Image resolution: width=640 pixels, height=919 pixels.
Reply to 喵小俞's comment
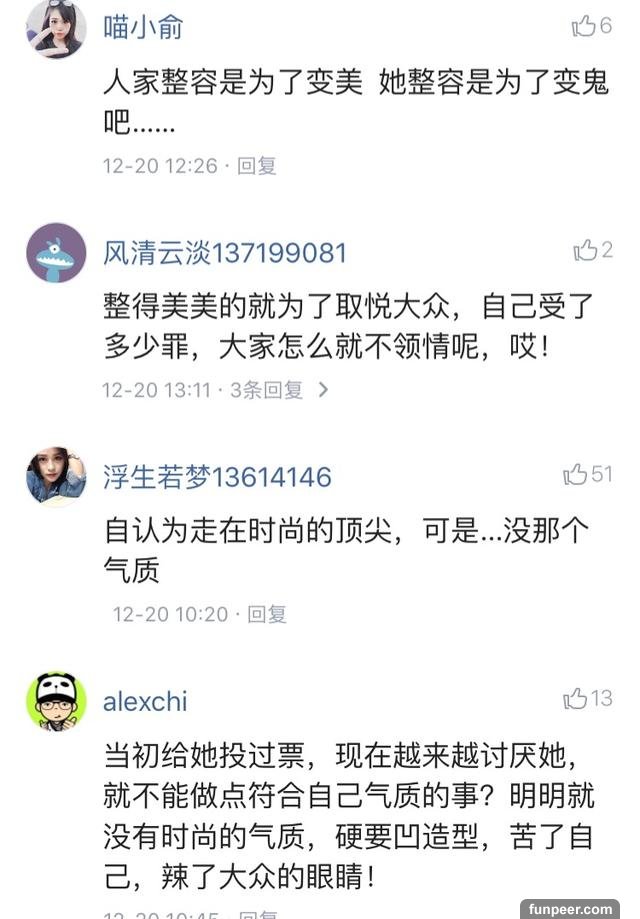tap(257, 166)
